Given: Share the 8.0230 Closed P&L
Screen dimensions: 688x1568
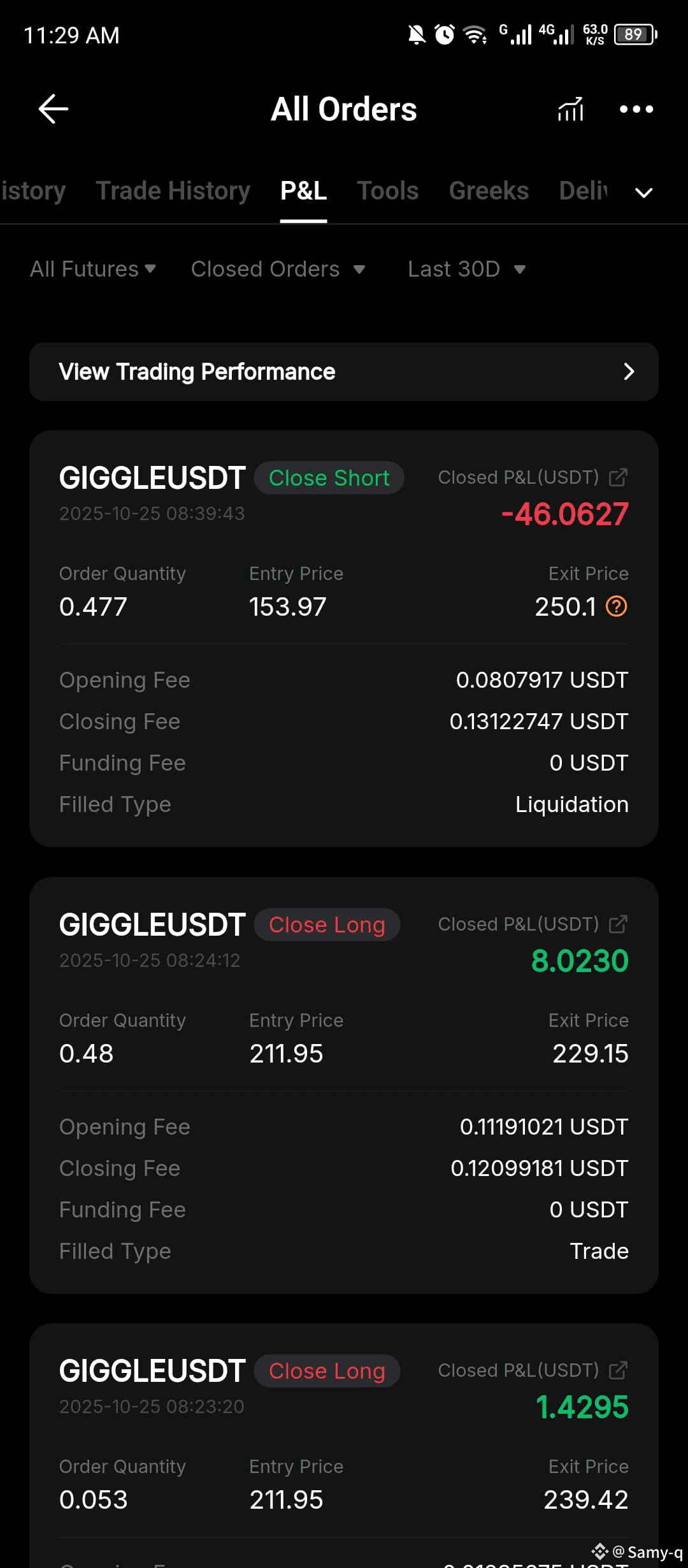Looking at the screenshot, I should 618,924.
